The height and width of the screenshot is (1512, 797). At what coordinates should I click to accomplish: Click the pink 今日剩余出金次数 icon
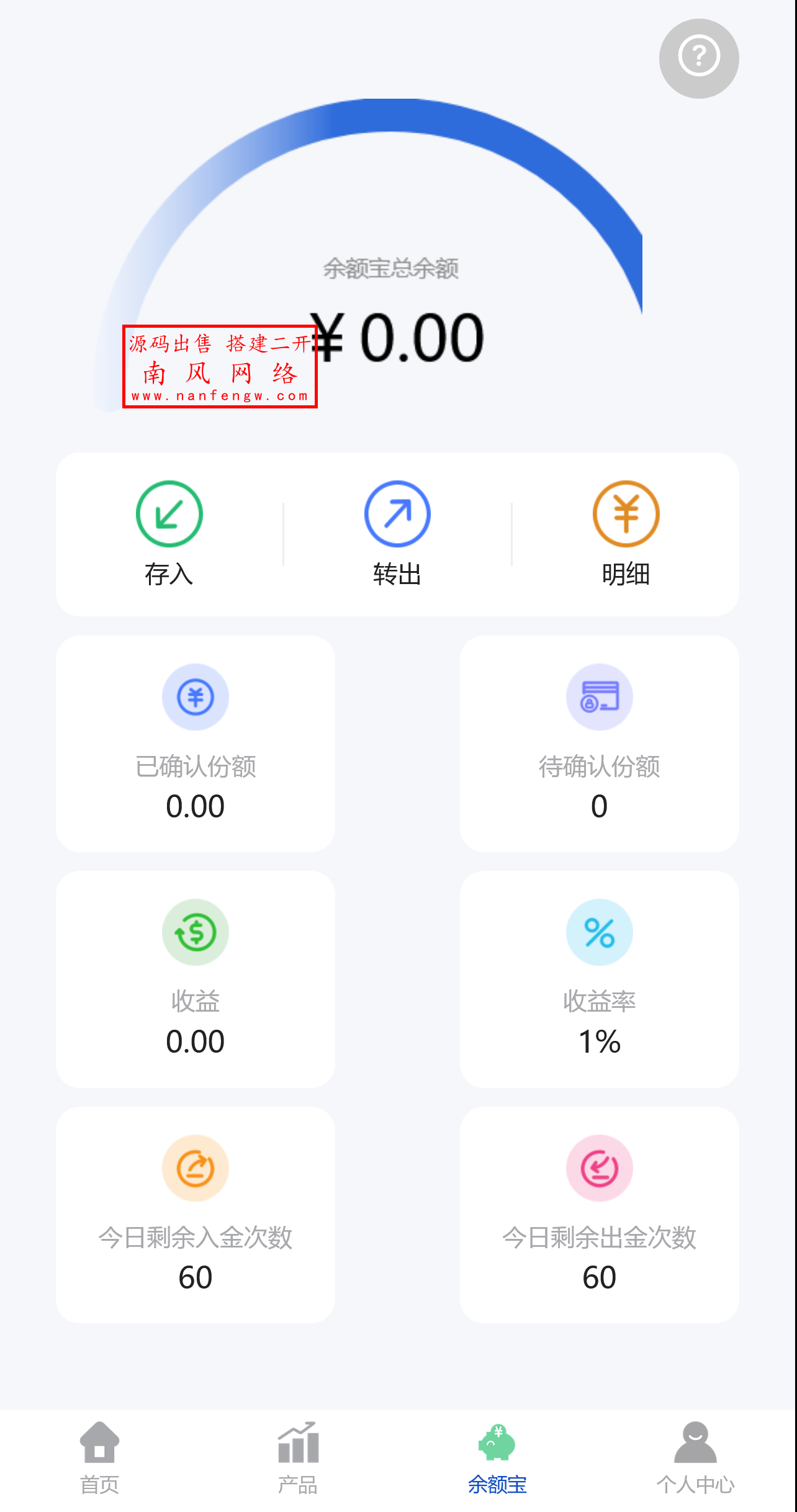(598, 1167)
